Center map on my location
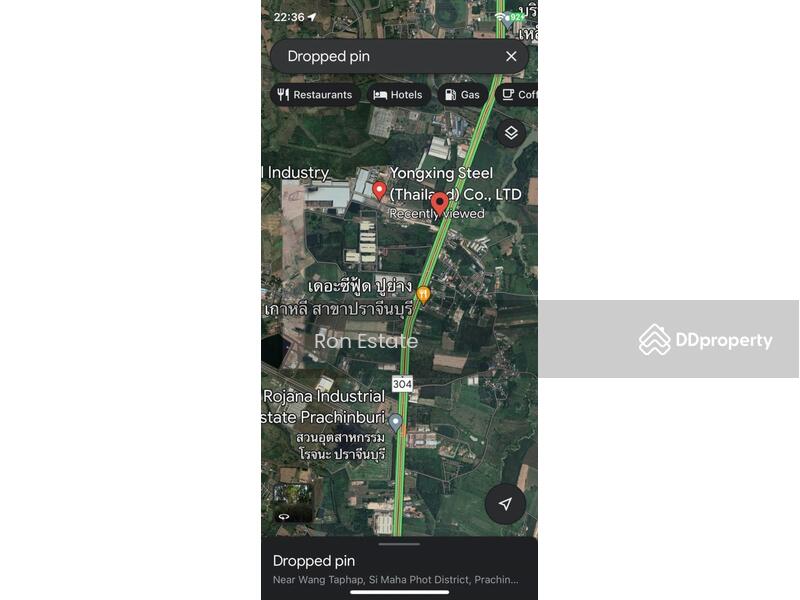 tap(505, 504)
